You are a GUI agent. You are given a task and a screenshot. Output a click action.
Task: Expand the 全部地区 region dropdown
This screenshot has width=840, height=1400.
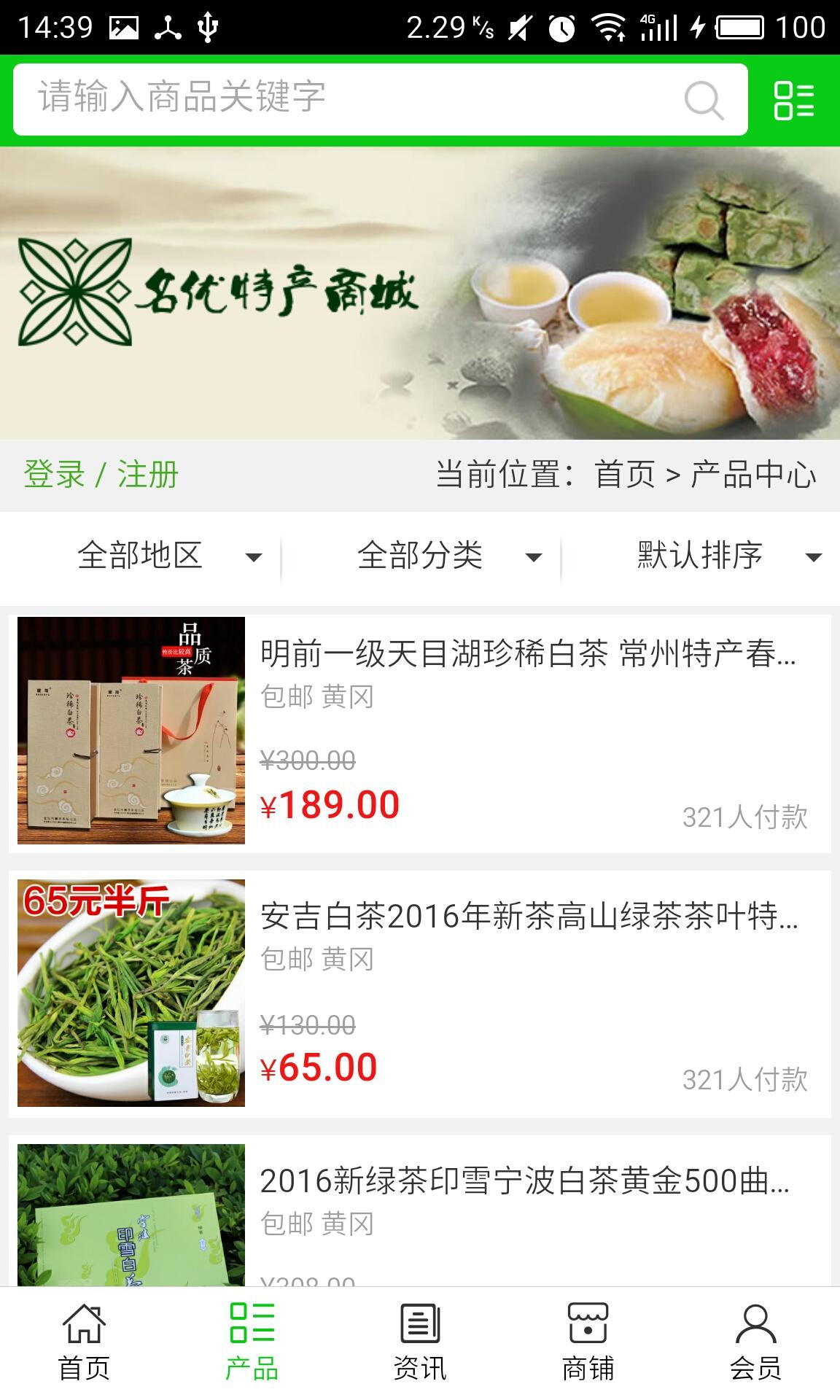168,556
